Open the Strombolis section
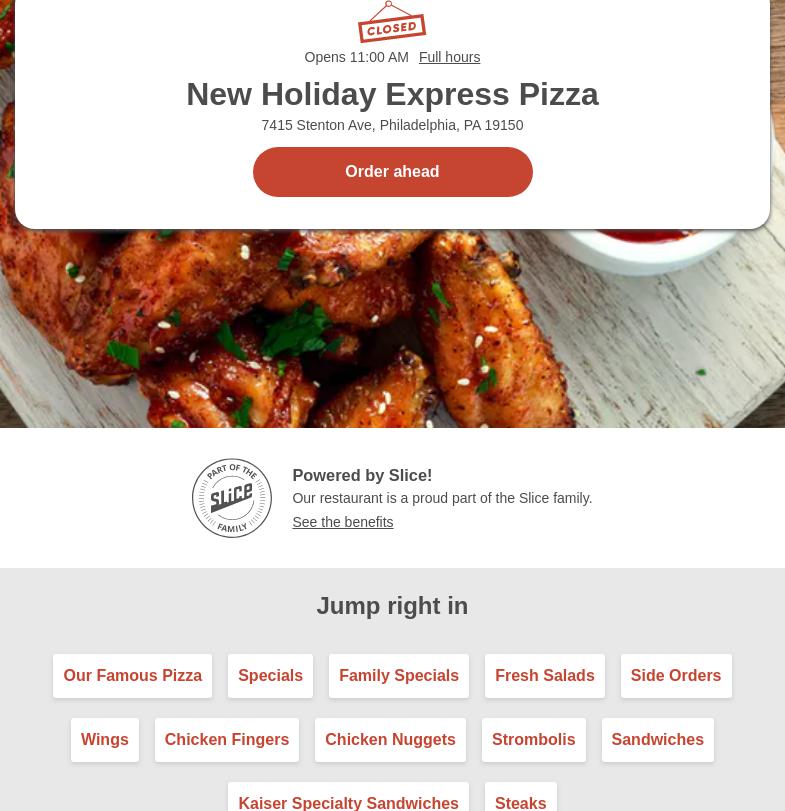This screenshot has width=785, height=811. (x=533, y=740)
